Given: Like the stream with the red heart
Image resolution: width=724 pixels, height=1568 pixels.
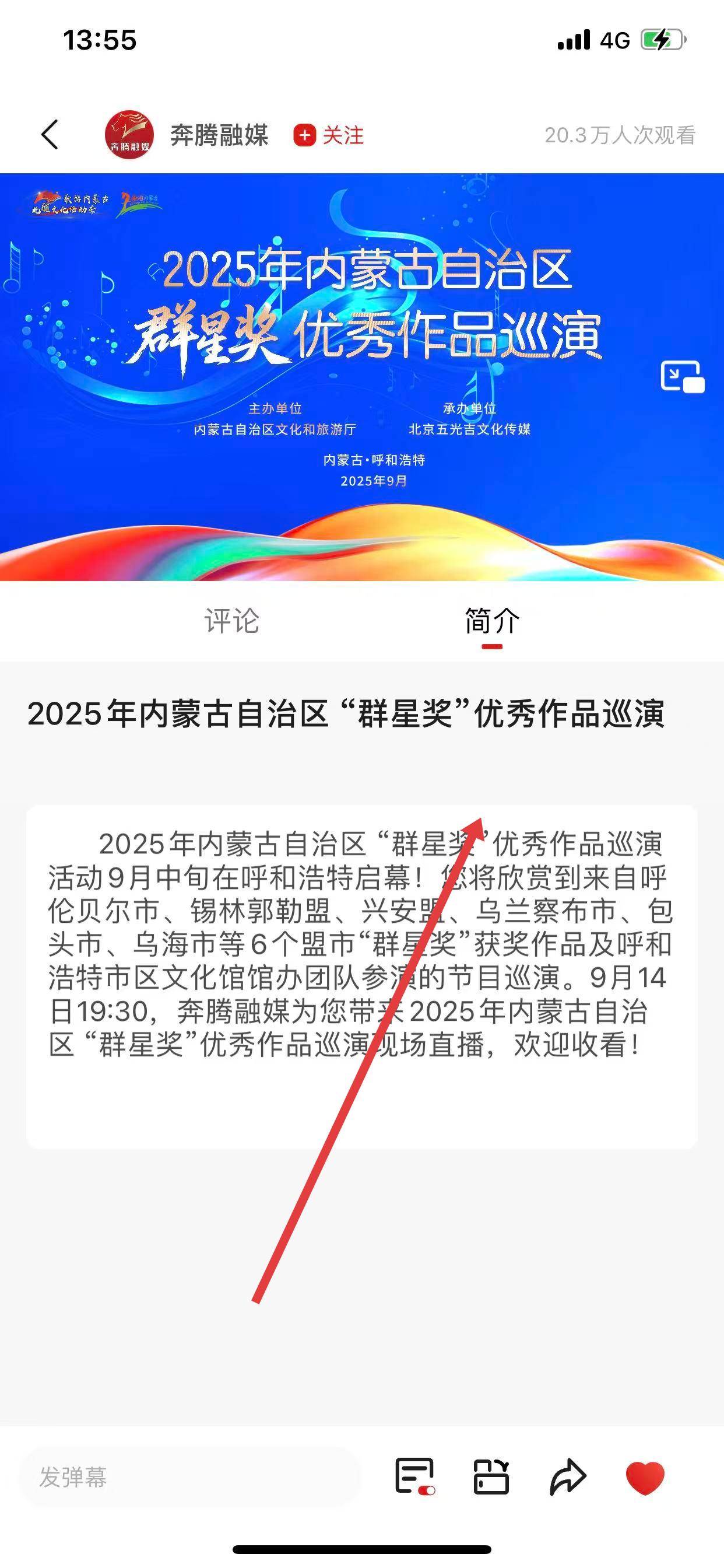Looking at the screenshot, I should click(x=645, y=1478).
